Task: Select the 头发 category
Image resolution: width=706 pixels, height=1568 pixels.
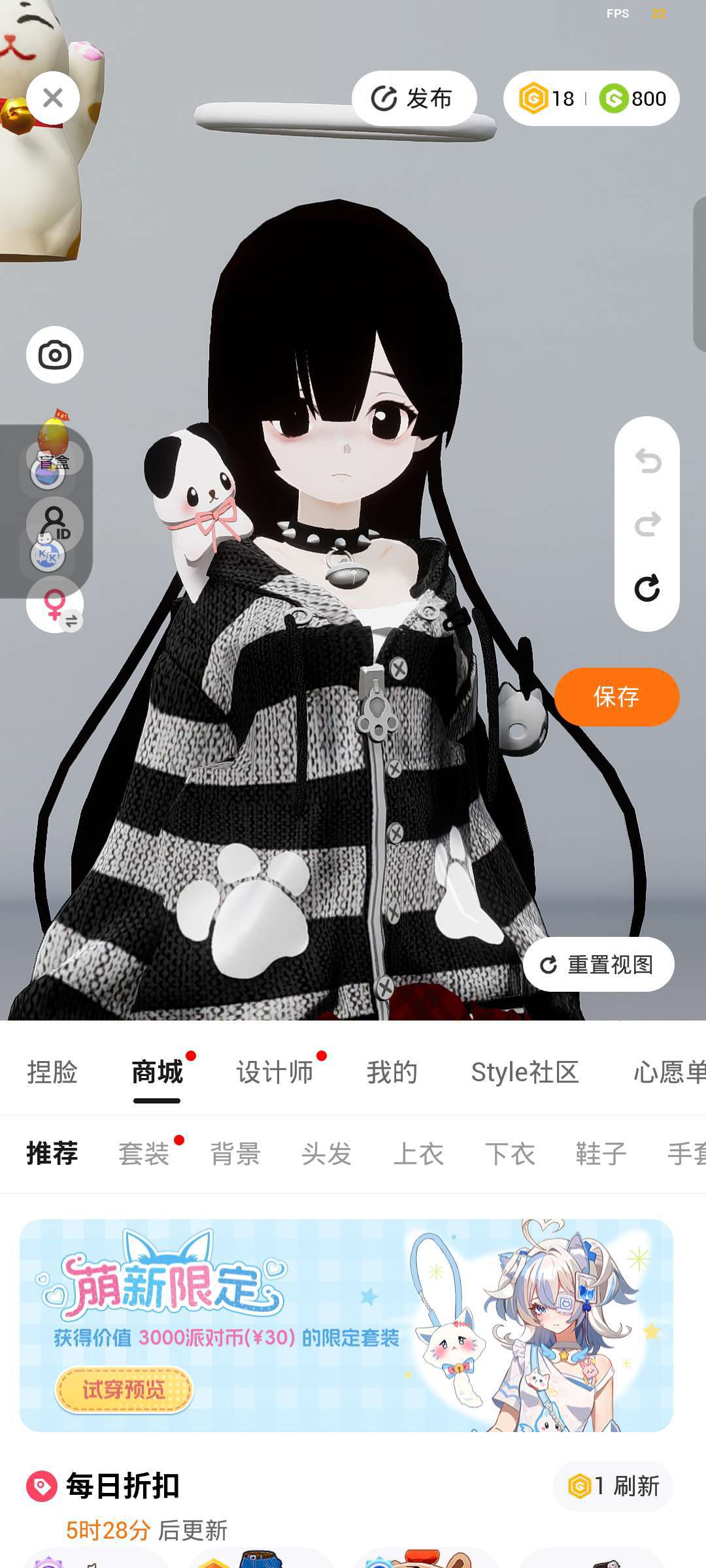Action: 326,1154
